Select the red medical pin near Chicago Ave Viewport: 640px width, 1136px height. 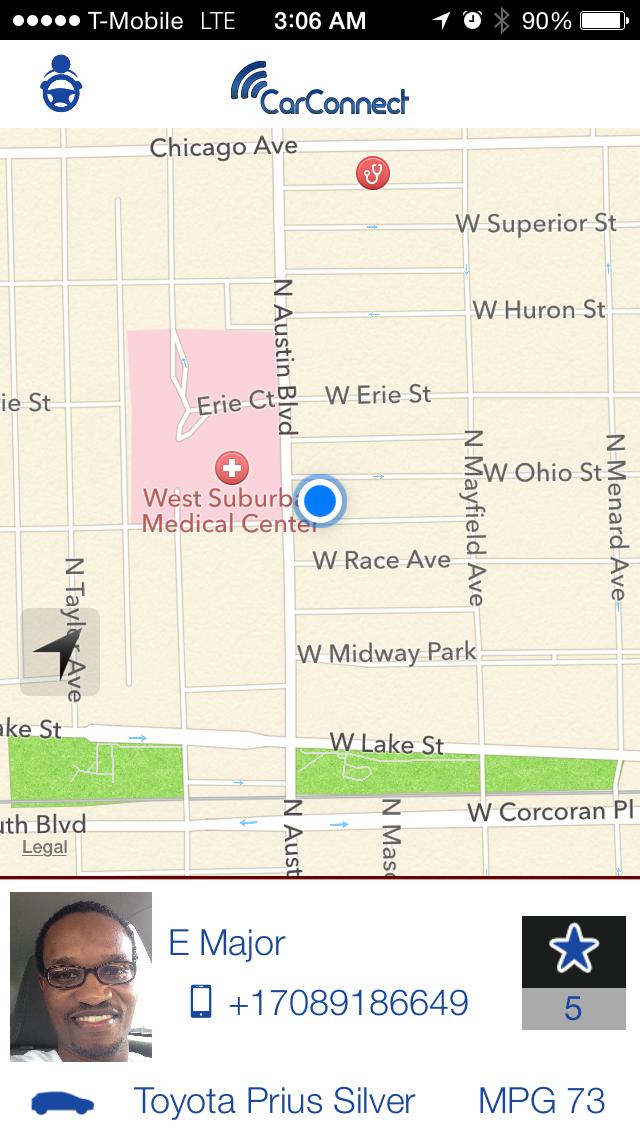coord(373,173)
